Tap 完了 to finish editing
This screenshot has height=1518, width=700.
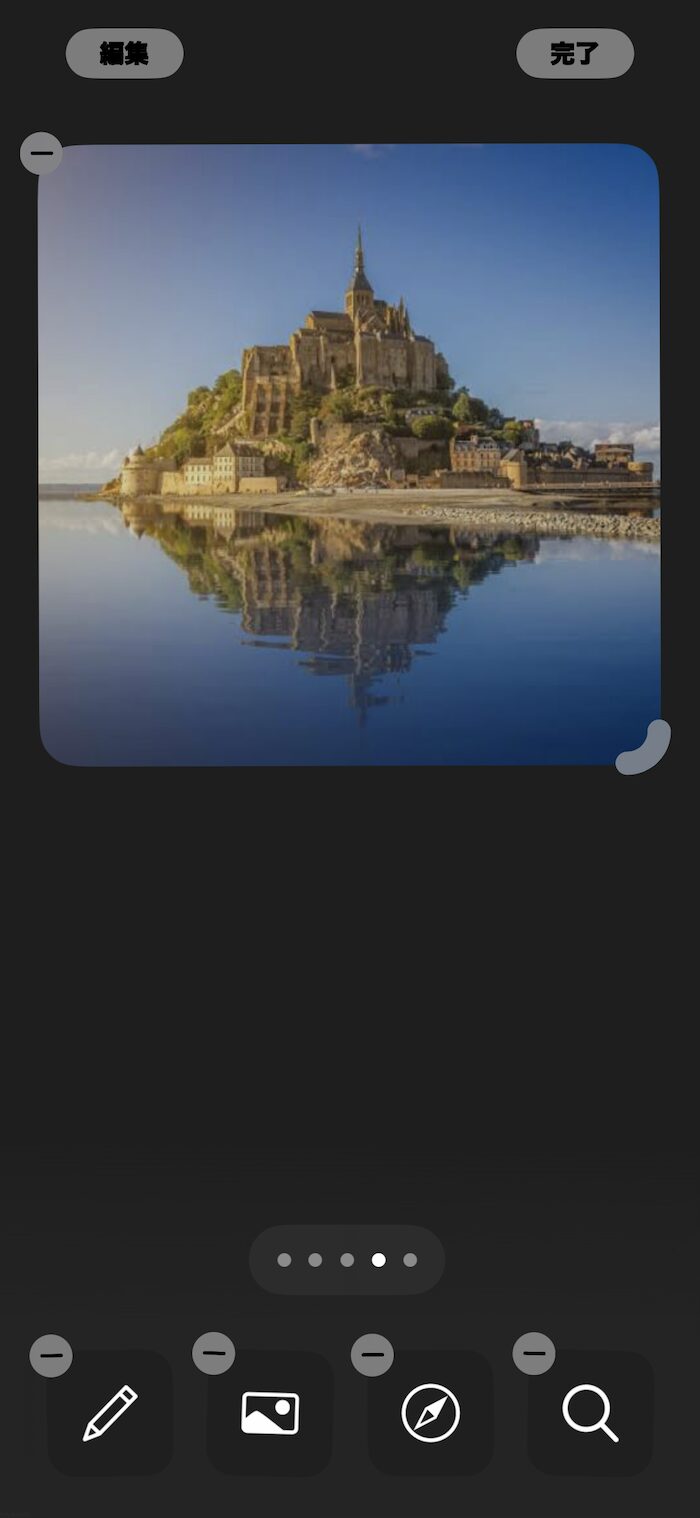[x=575, y=54]
